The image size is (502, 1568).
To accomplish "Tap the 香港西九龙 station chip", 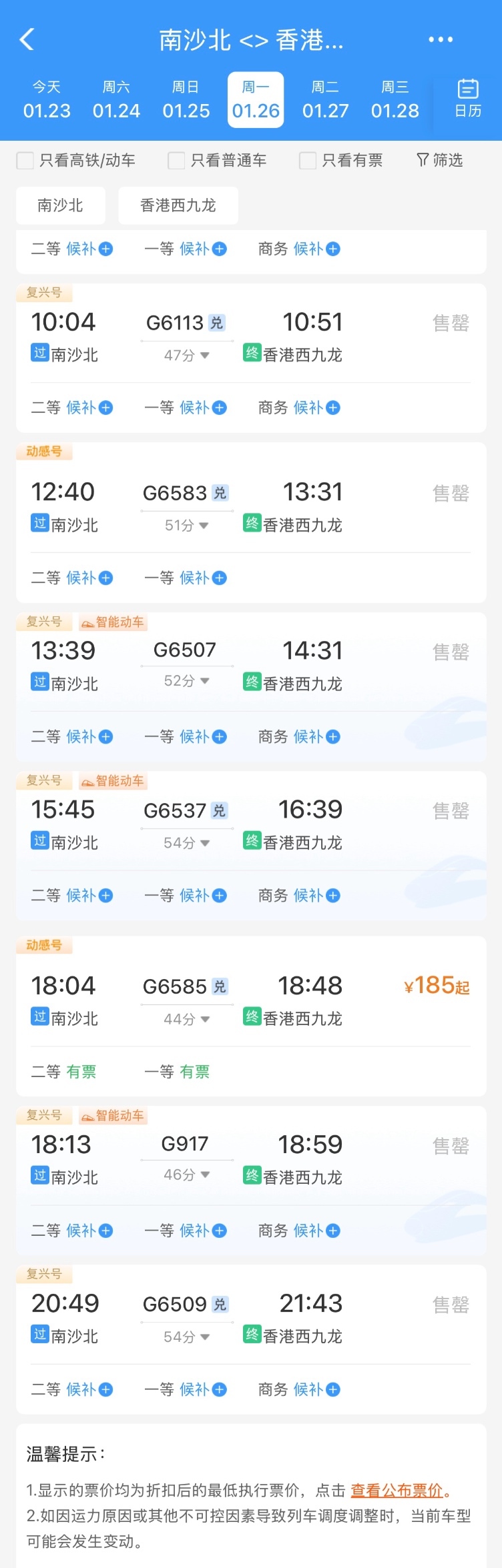I will 178,205.
